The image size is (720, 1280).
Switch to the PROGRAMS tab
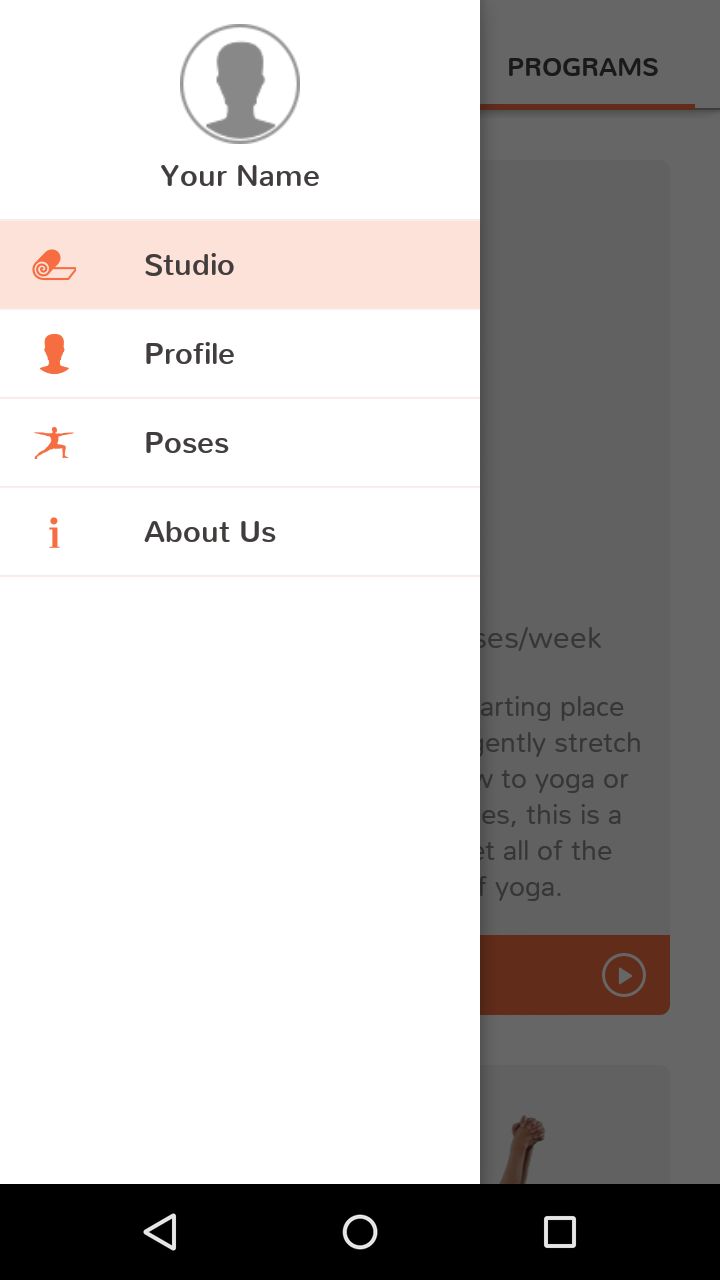click(582, 68)
